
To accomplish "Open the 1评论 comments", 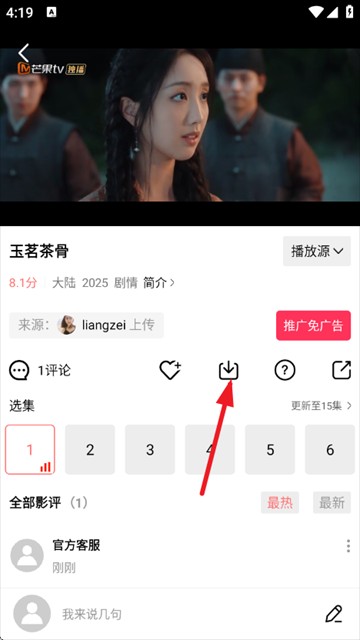I will click(40, 371).
